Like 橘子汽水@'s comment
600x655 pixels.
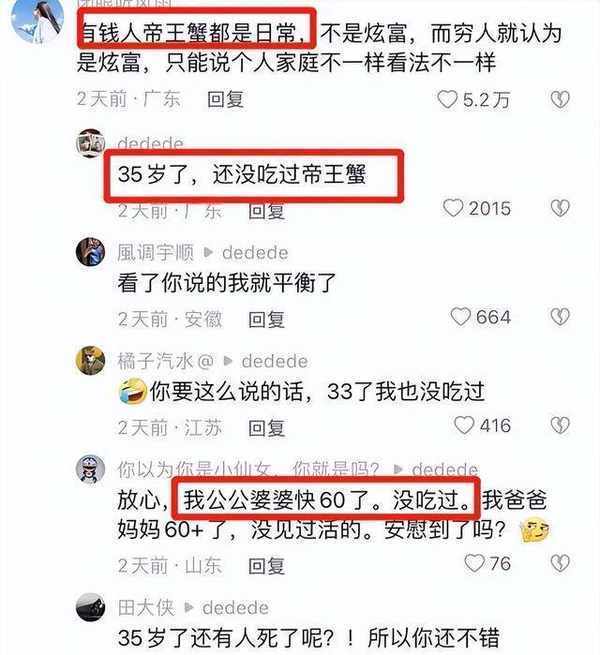[464, 425]
